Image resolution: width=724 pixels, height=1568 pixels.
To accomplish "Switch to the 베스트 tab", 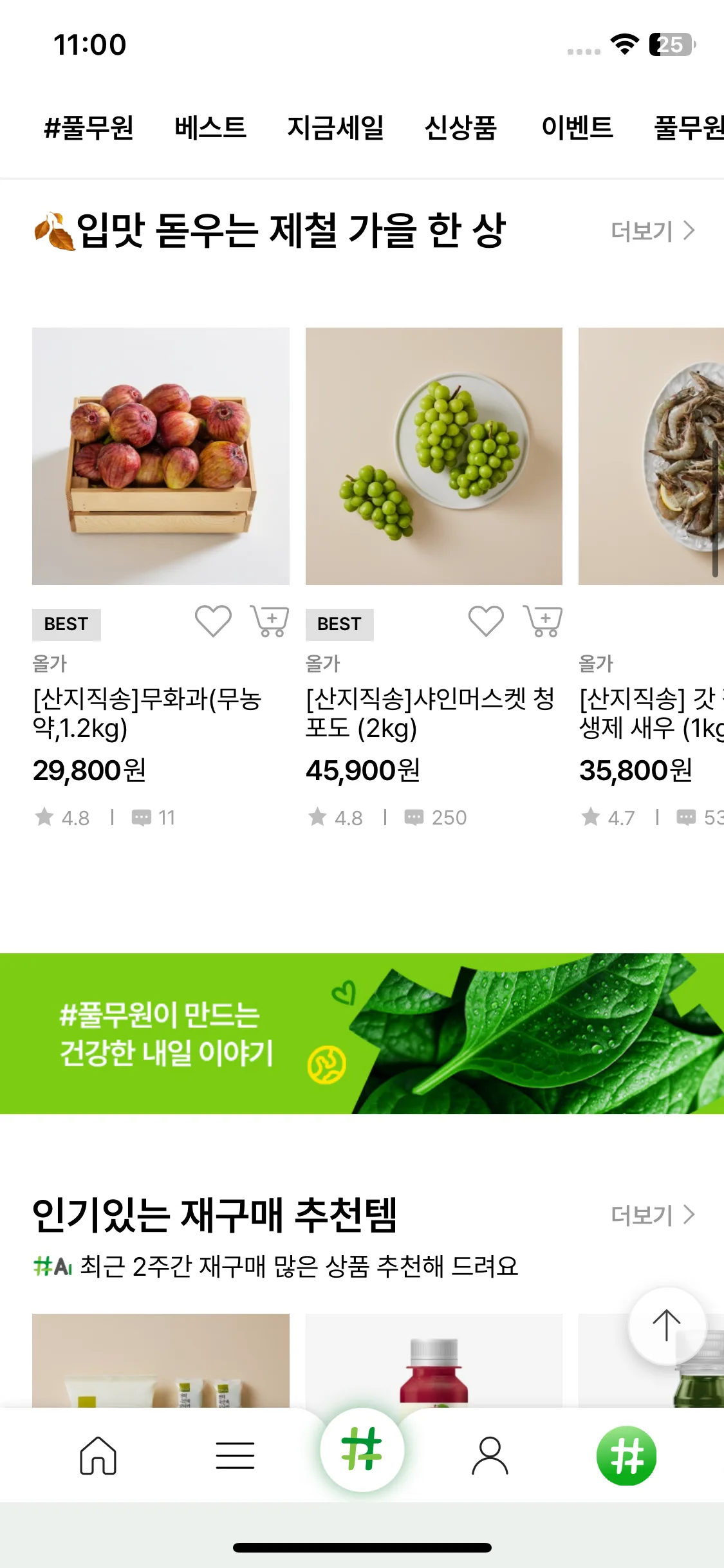I will 210,127.
